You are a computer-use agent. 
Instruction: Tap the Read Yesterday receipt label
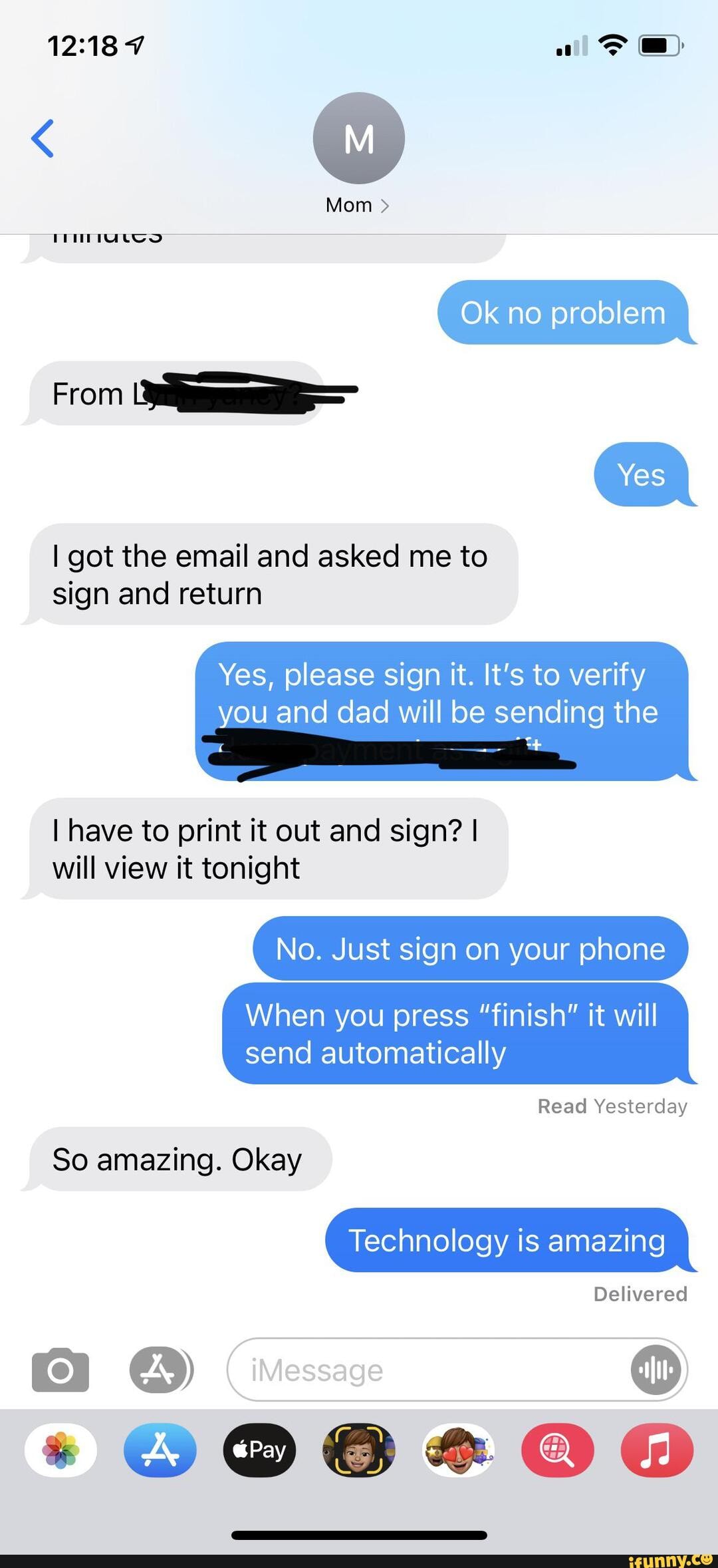click(x=612, y=1106)
